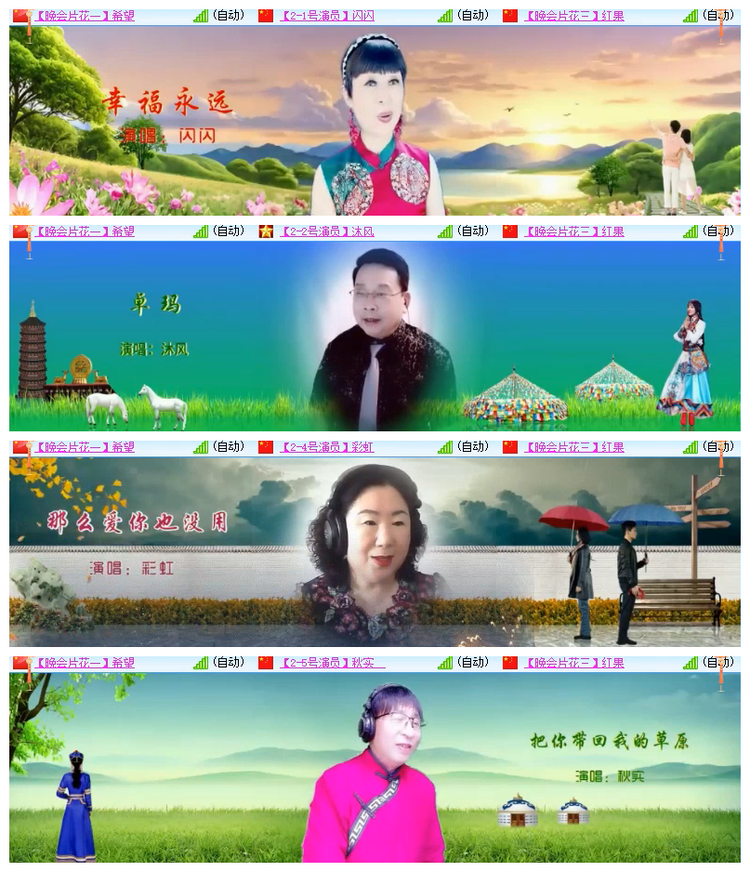Click the signal icon next to 红果 in the third row
This screenshot has width=750, height=872.
tap(688, 447)
